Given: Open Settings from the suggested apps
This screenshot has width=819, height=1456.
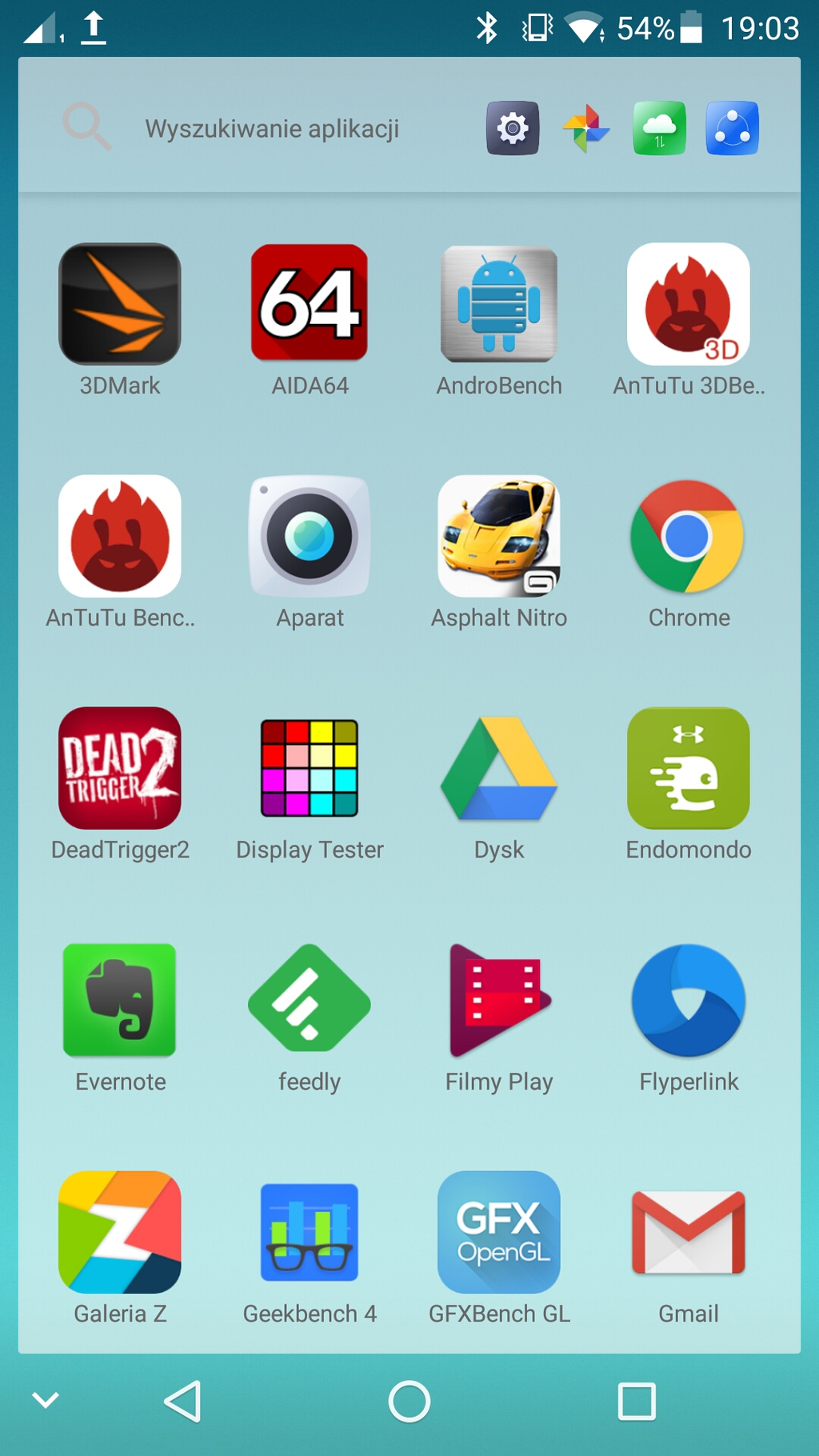Looking at the screenshot, I should (513, 128).
